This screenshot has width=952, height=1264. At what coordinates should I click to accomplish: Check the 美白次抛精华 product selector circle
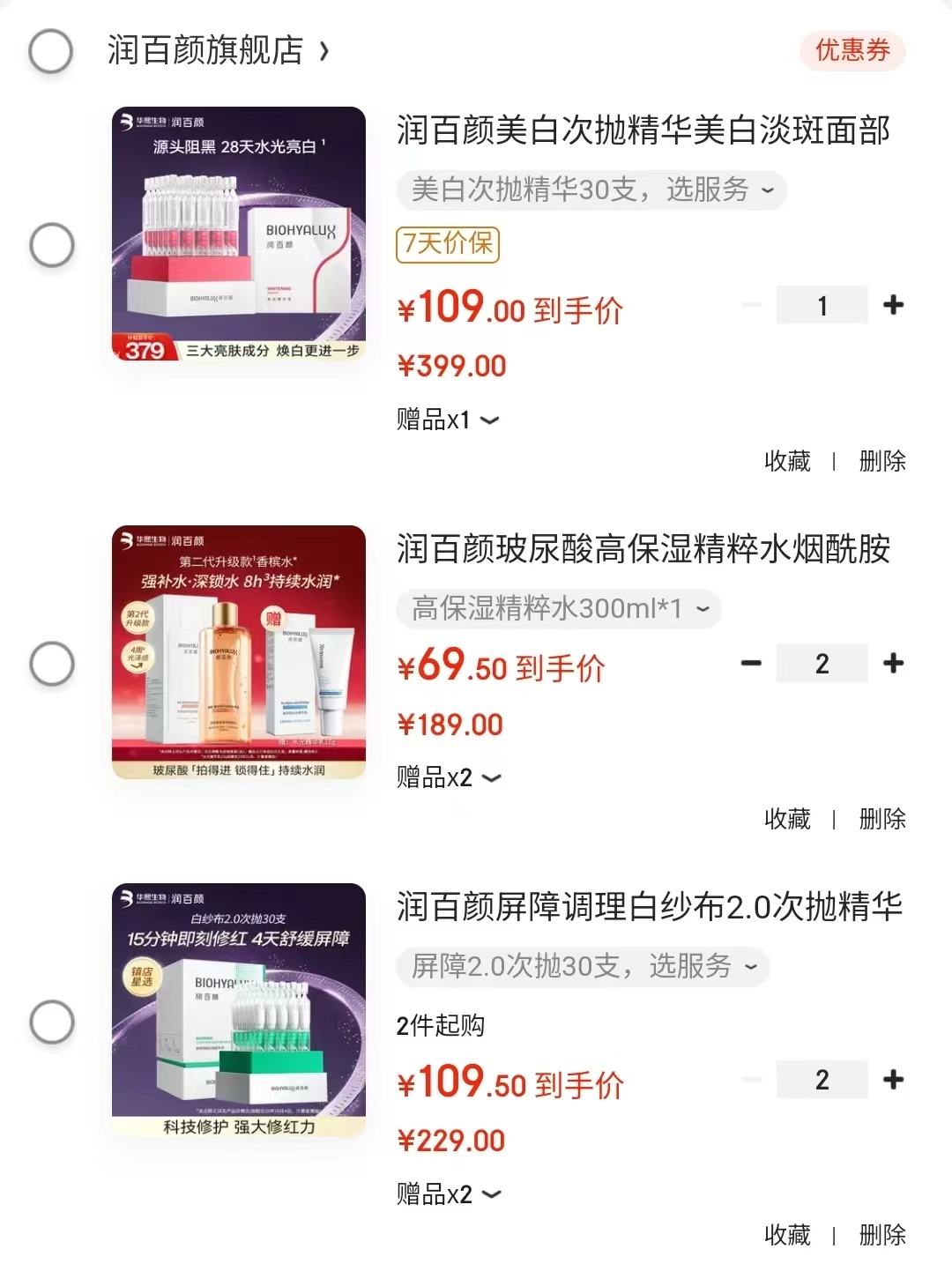50,245
